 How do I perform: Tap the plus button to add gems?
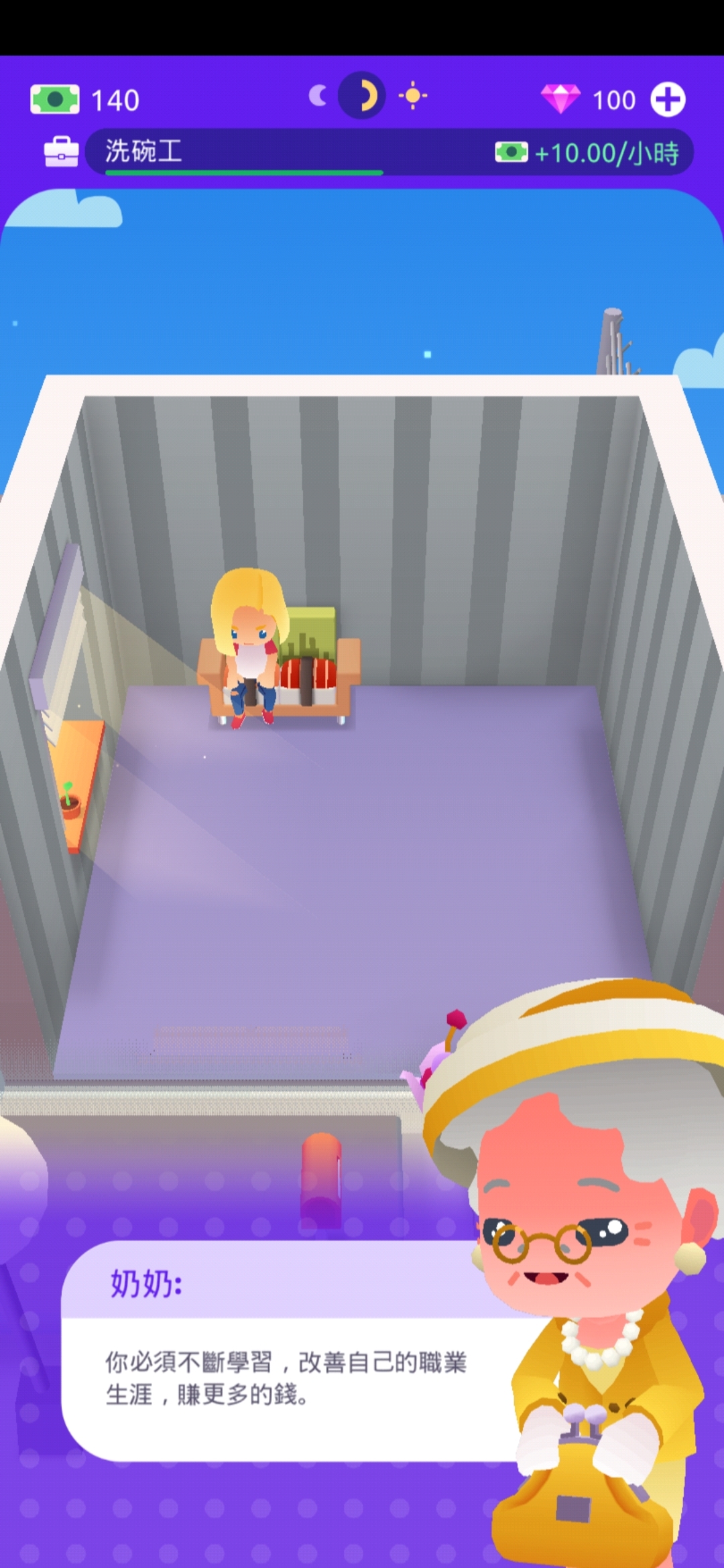point(668,100)
